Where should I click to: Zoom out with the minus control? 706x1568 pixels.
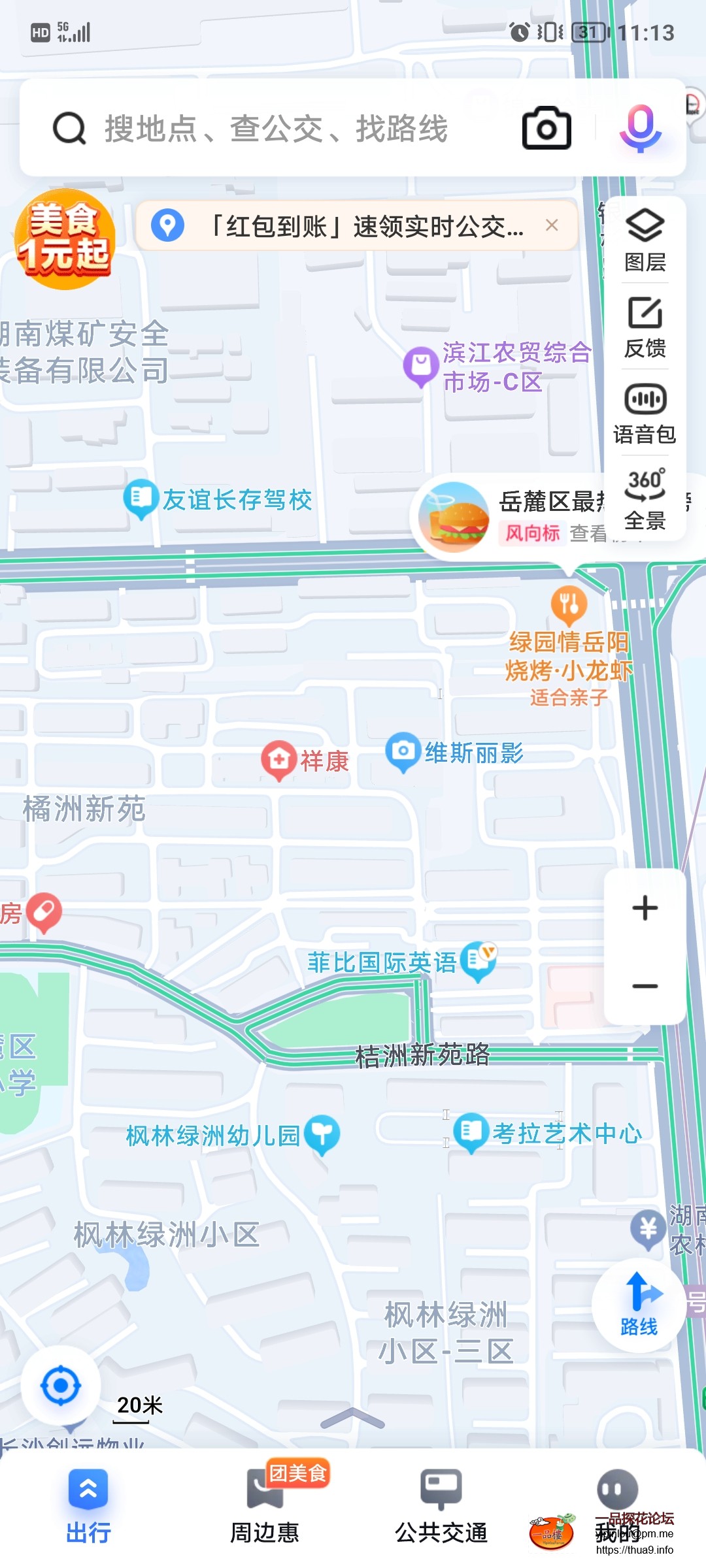pos(644,985)
